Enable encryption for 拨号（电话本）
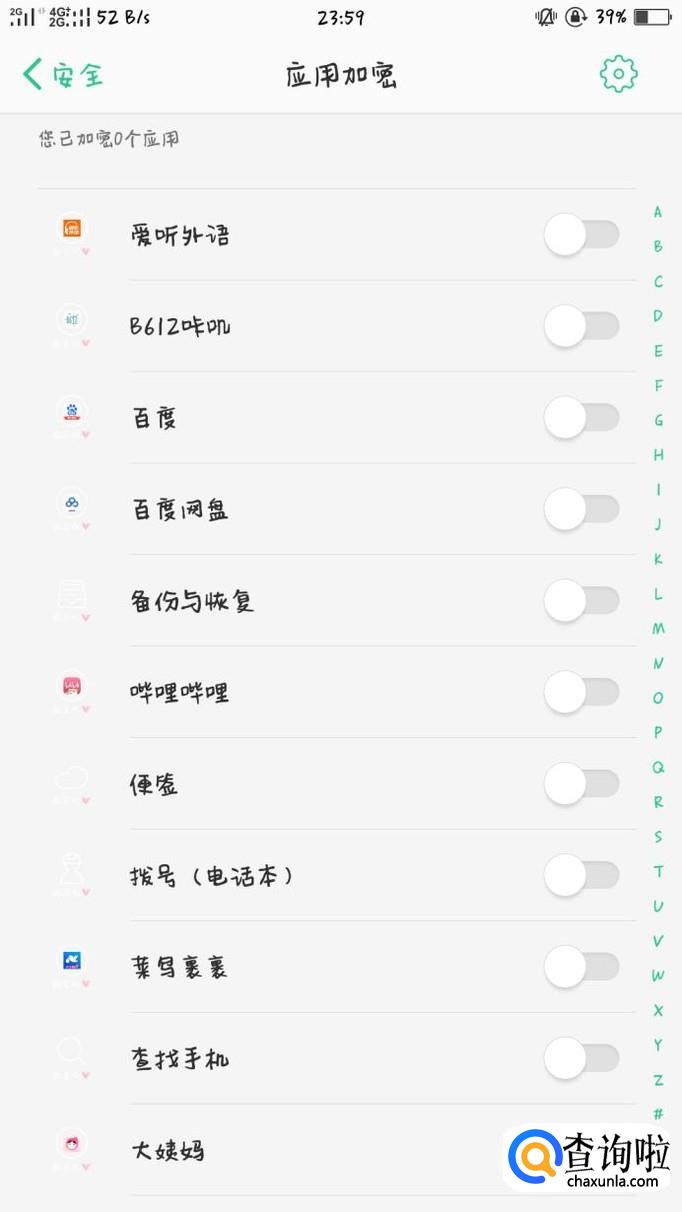The width and height of the screenshot is (682, 1212). coord(581,875)
